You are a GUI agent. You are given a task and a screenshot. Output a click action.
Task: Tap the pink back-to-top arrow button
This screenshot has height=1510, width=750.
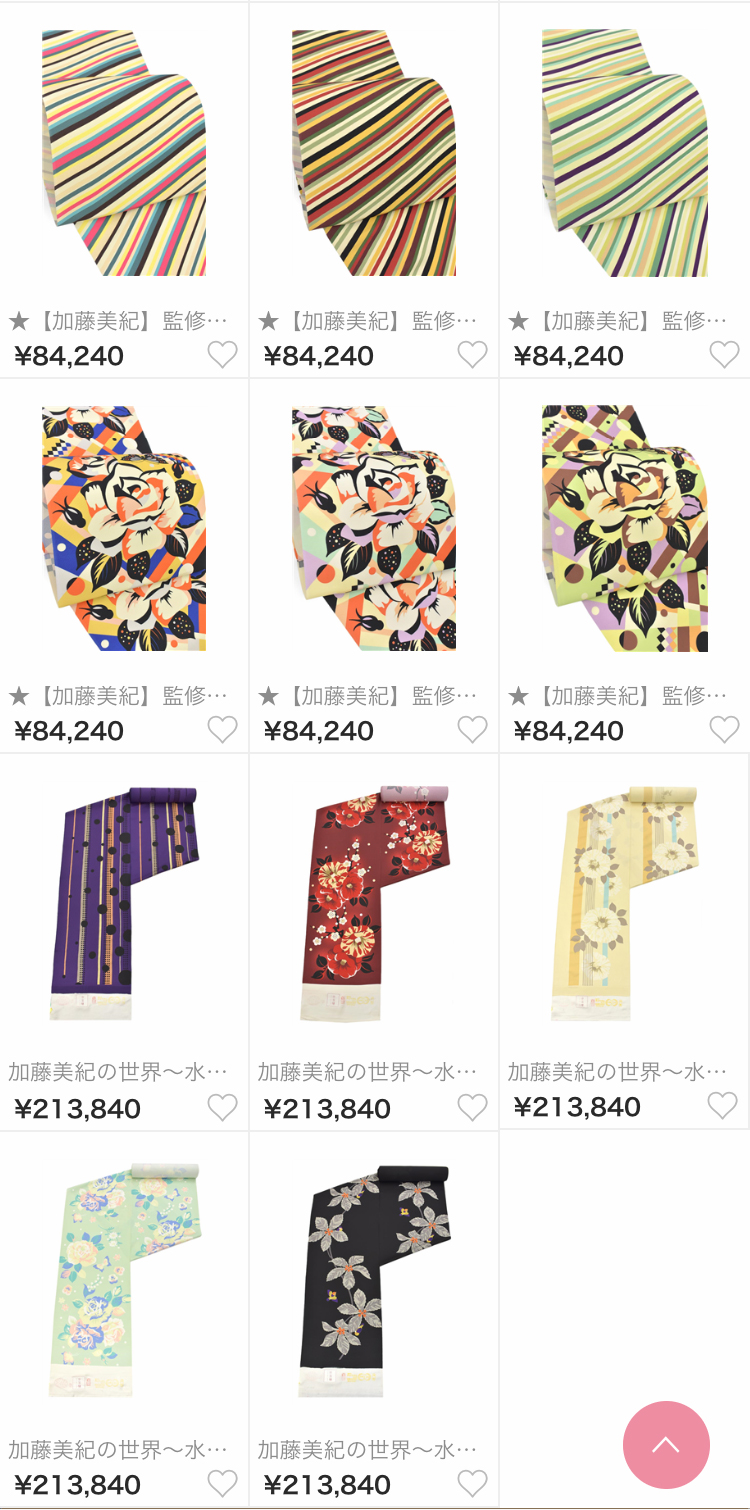pos(666,1445)
